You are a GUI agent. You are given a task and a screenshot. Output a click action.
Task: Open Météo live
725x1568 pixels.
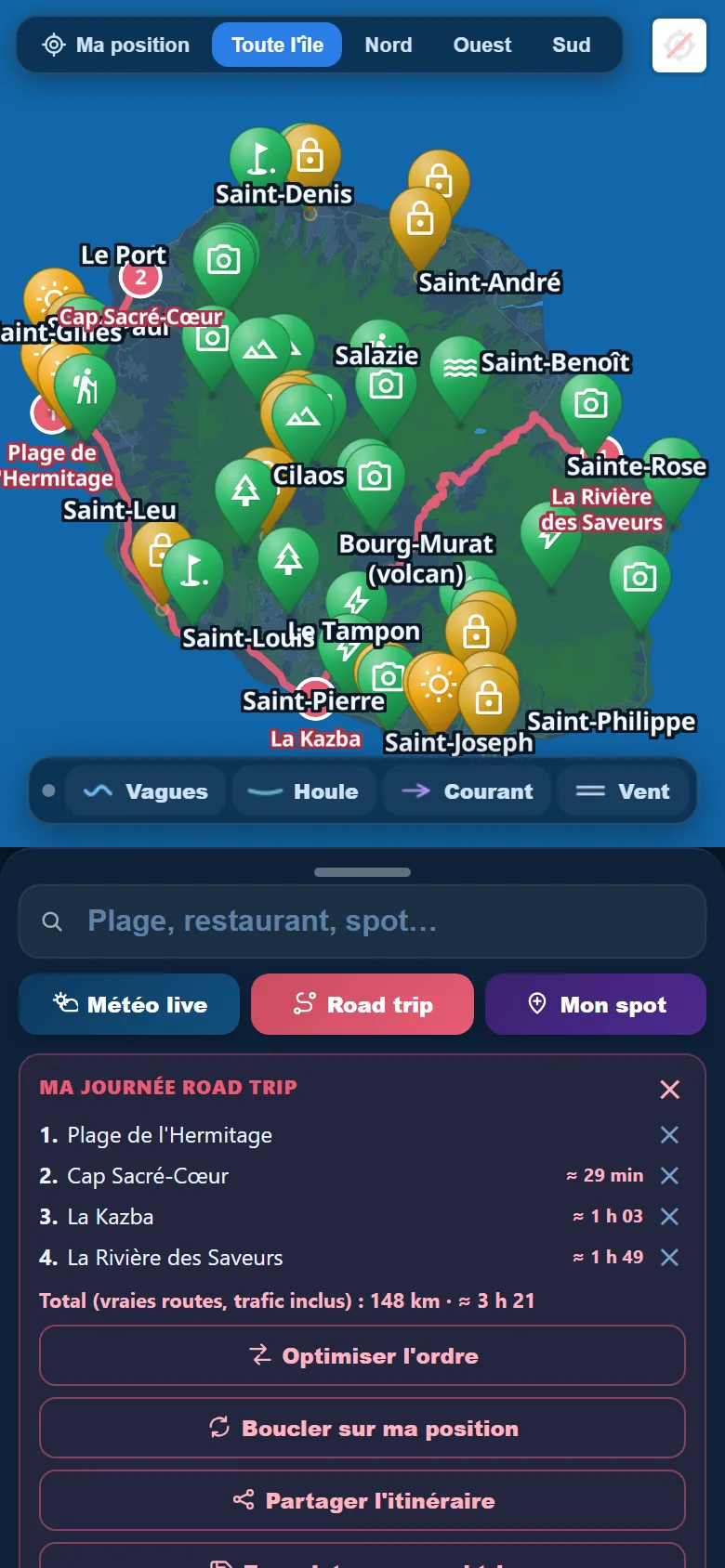[129, 1004]
